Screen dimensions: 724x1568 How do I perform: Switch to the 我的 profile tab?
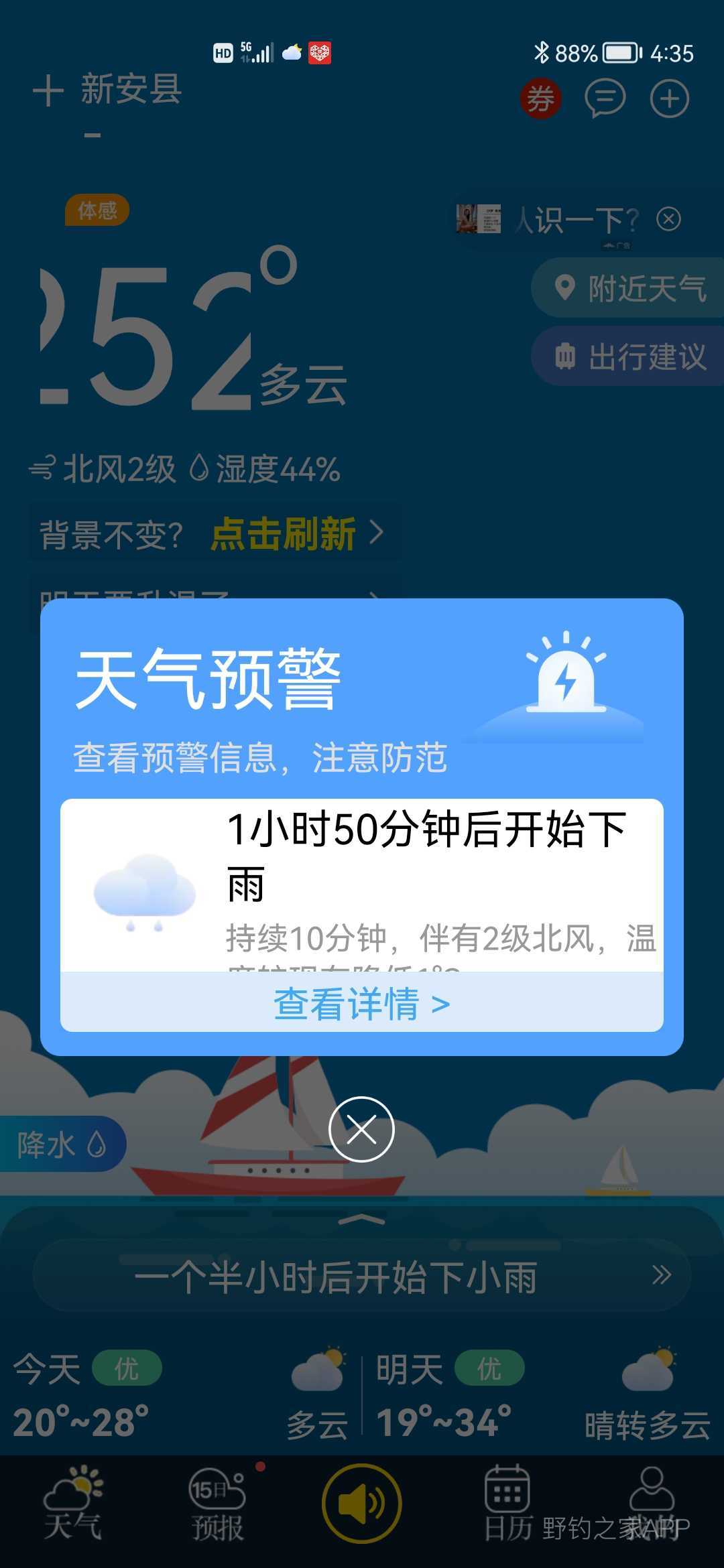point(652,1504)
